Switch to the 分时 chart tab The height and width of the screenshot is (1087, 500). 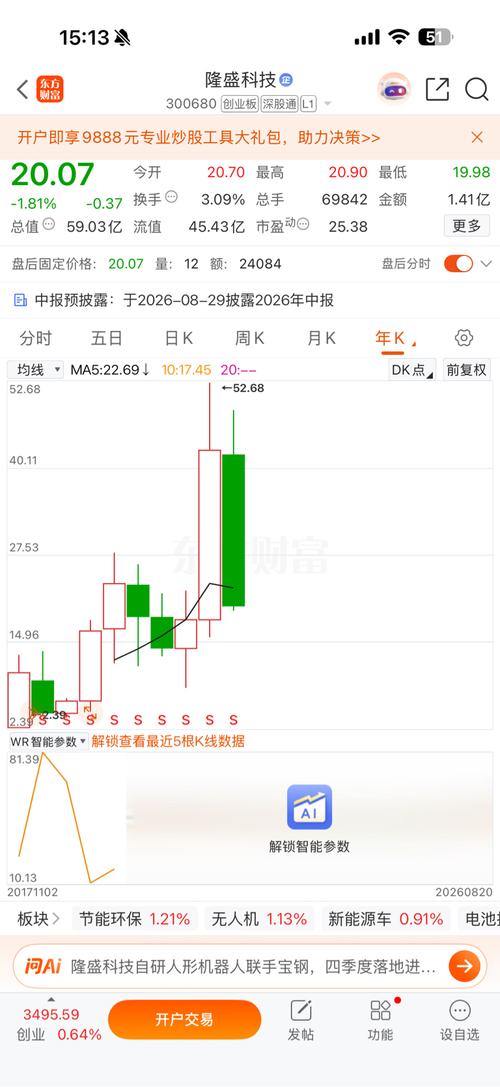point(35,338)
